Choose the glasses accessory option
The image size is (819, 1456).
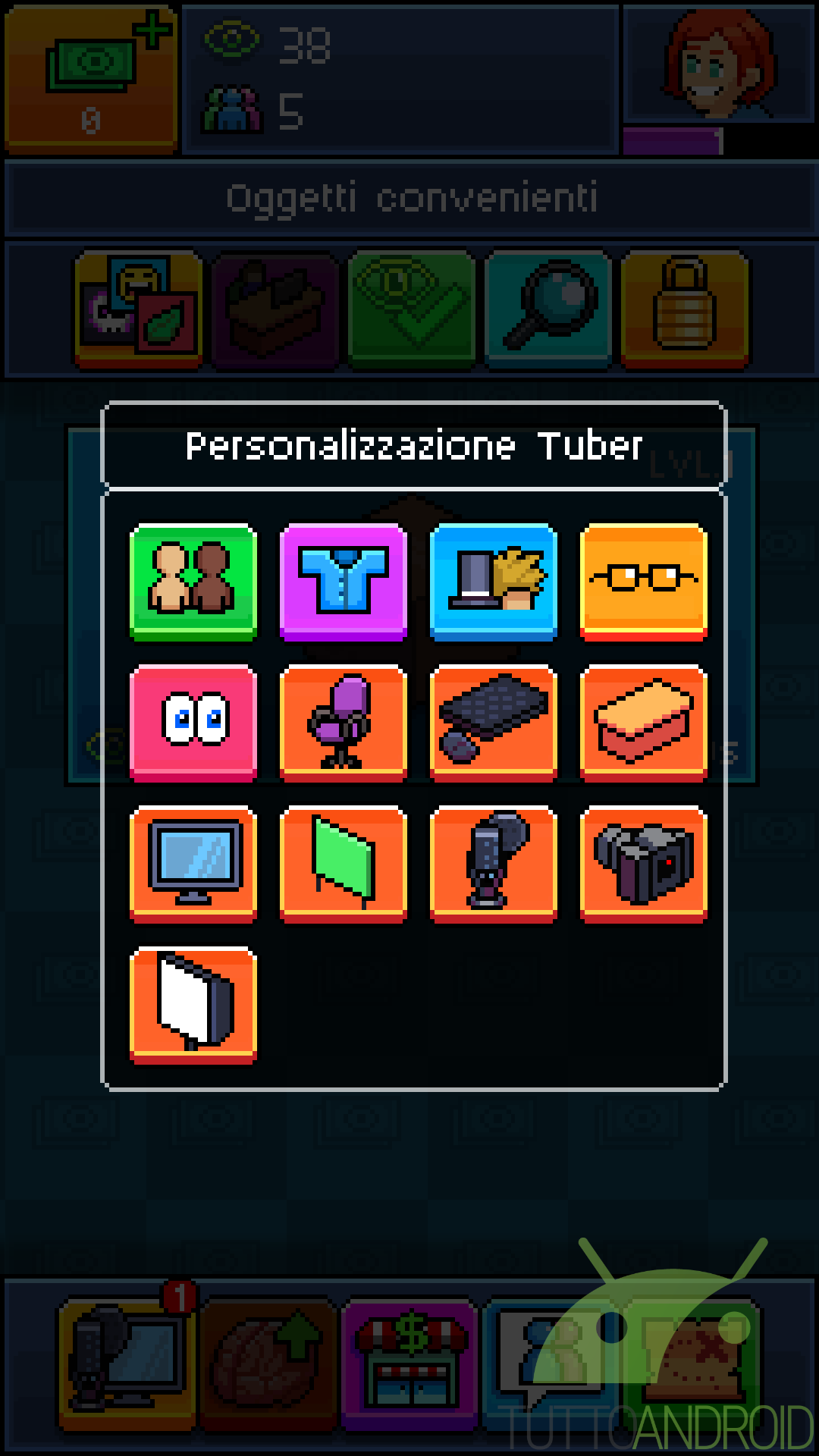pos(644,582)
